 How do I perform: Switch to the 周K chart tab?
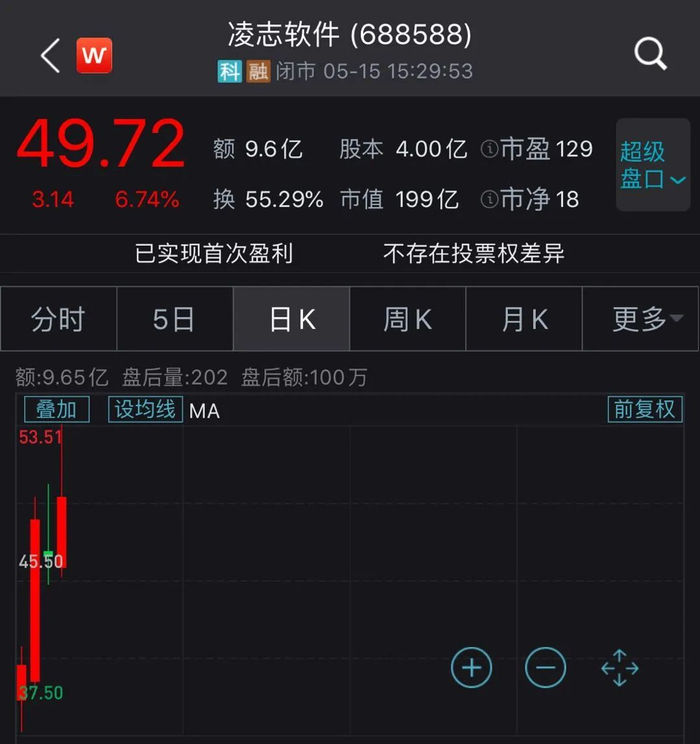coord(407,319)
